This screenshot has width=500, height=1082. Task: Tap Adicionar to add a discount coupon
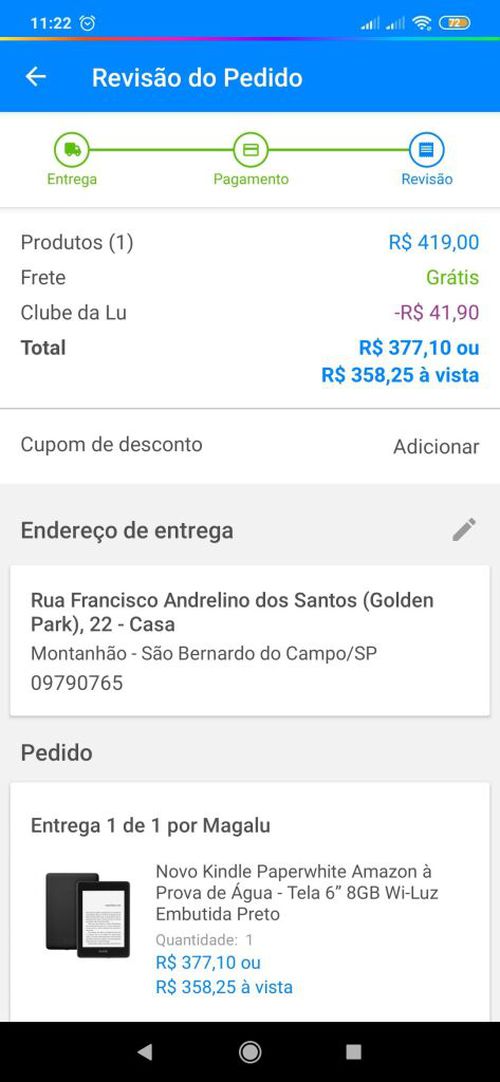[x=436, y=446]
